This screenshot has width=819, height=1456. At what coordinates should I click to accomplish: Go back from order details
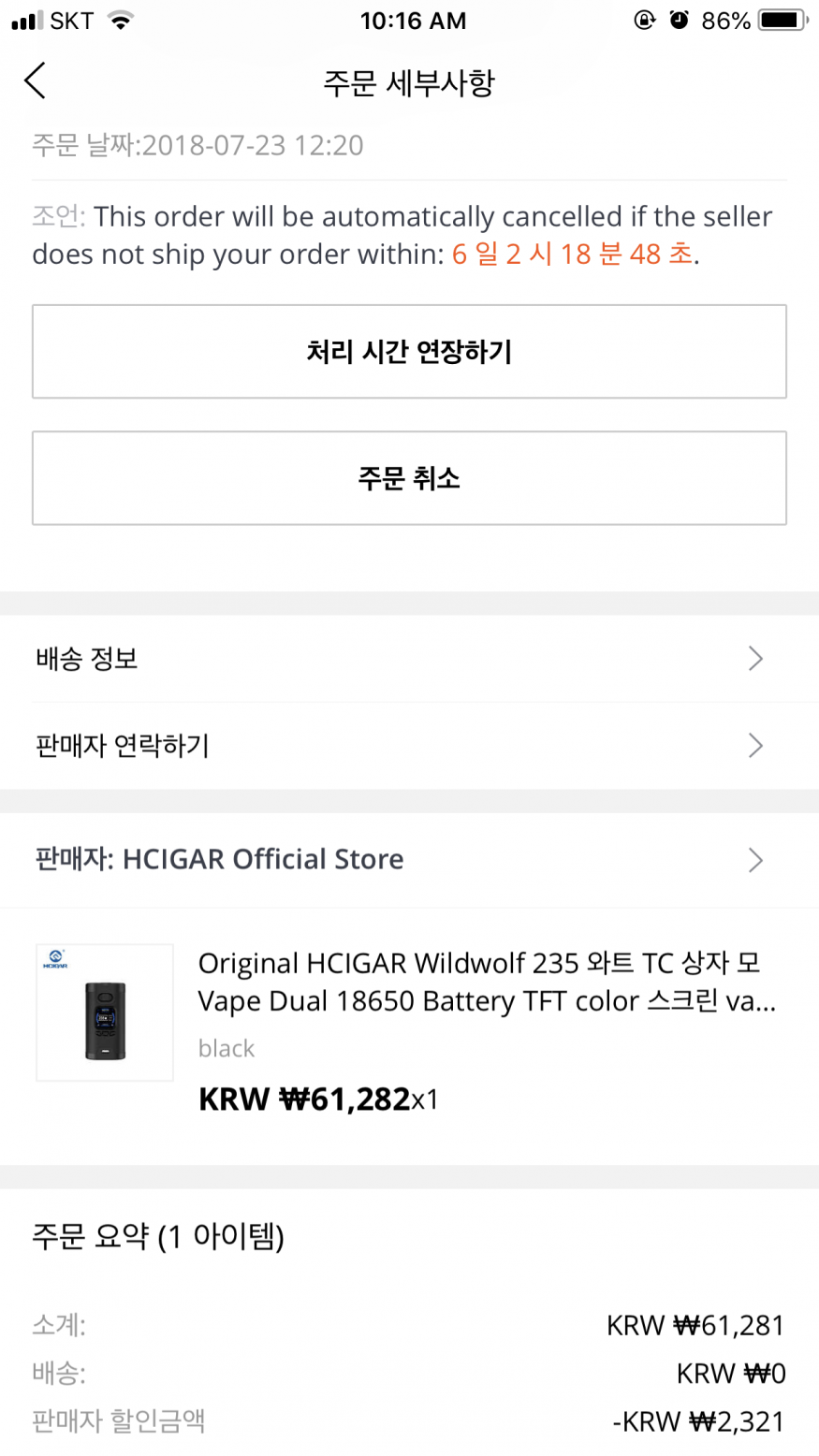pos(36,81)
